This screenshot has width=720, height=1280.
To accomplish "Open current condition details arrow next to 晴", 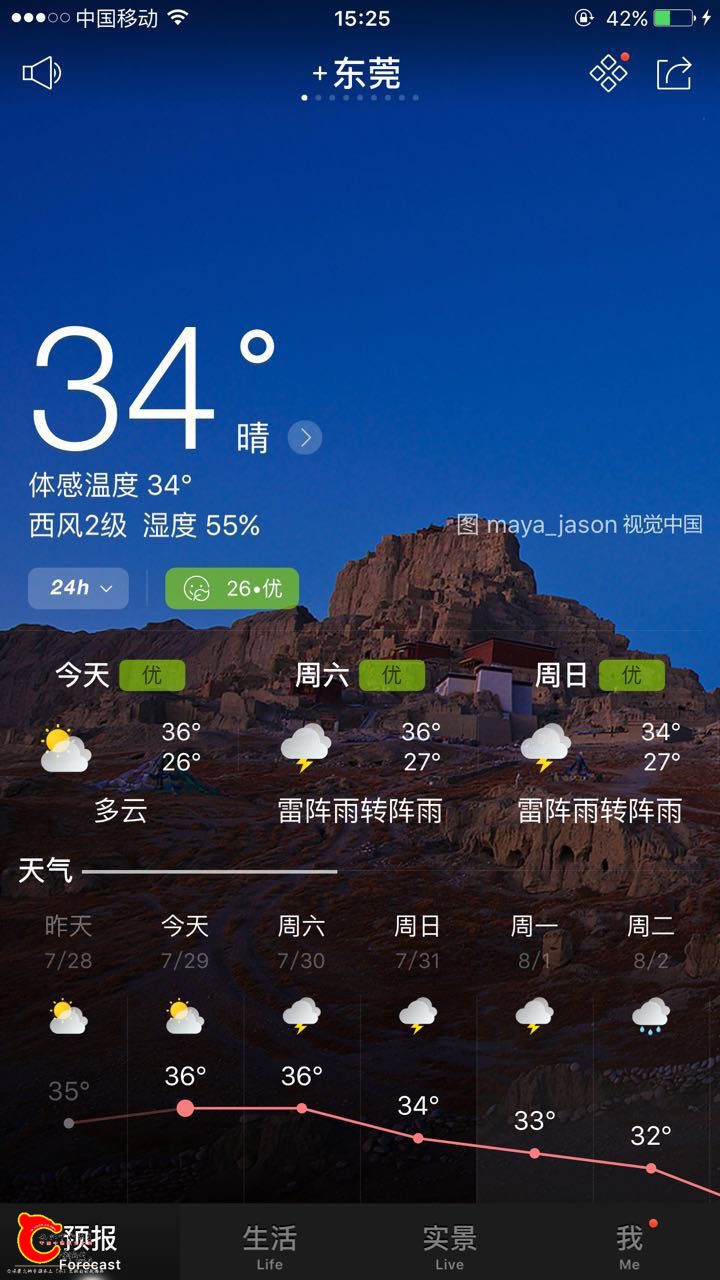I will 305,437.
